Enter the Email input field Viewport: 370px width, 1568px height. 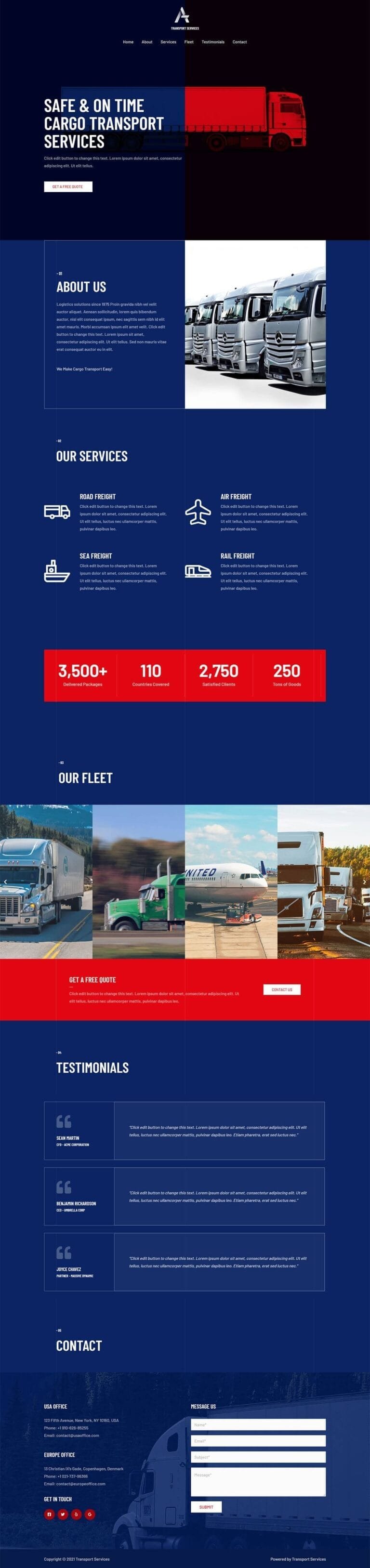click(x=258, y=1441)
